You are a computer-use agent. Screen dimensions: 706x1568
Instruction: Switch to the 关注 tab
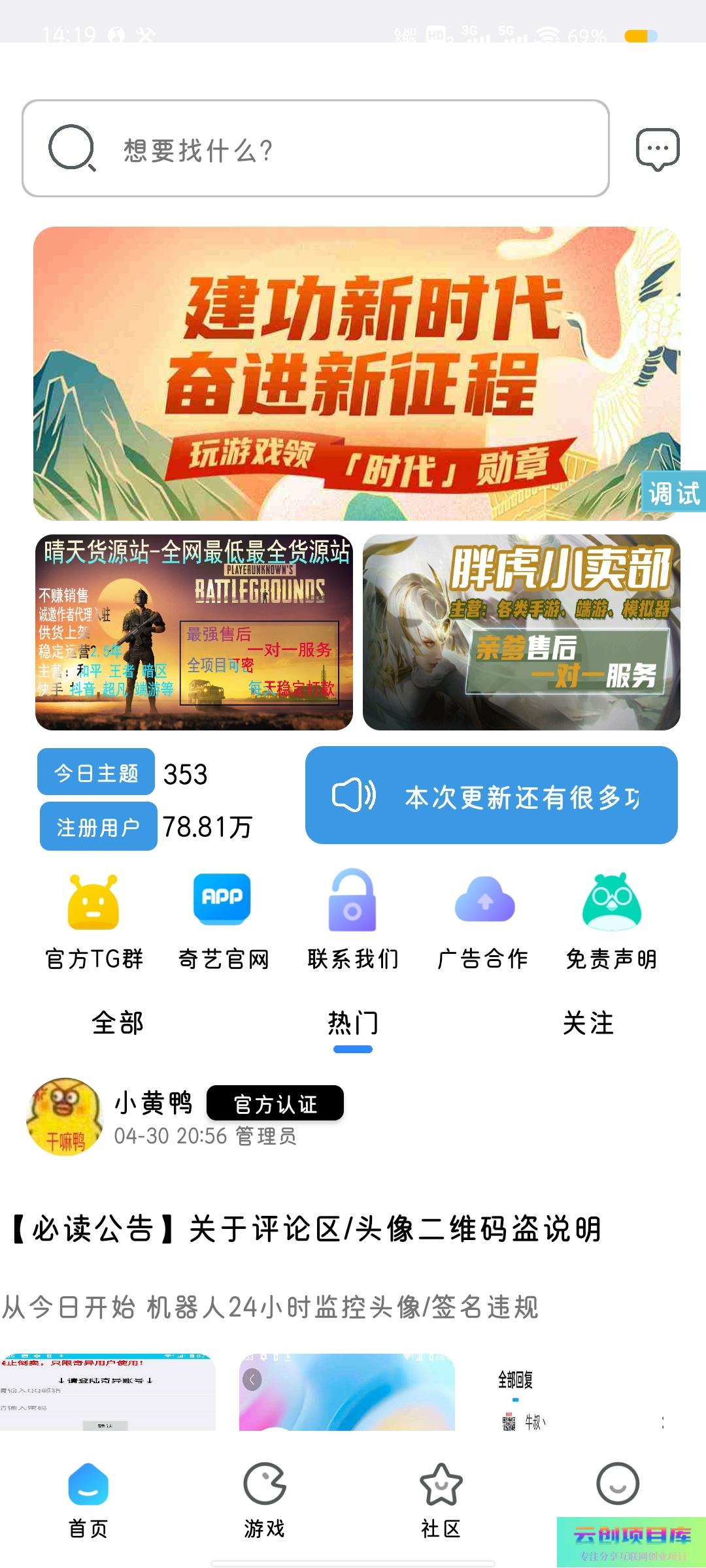588,1023
